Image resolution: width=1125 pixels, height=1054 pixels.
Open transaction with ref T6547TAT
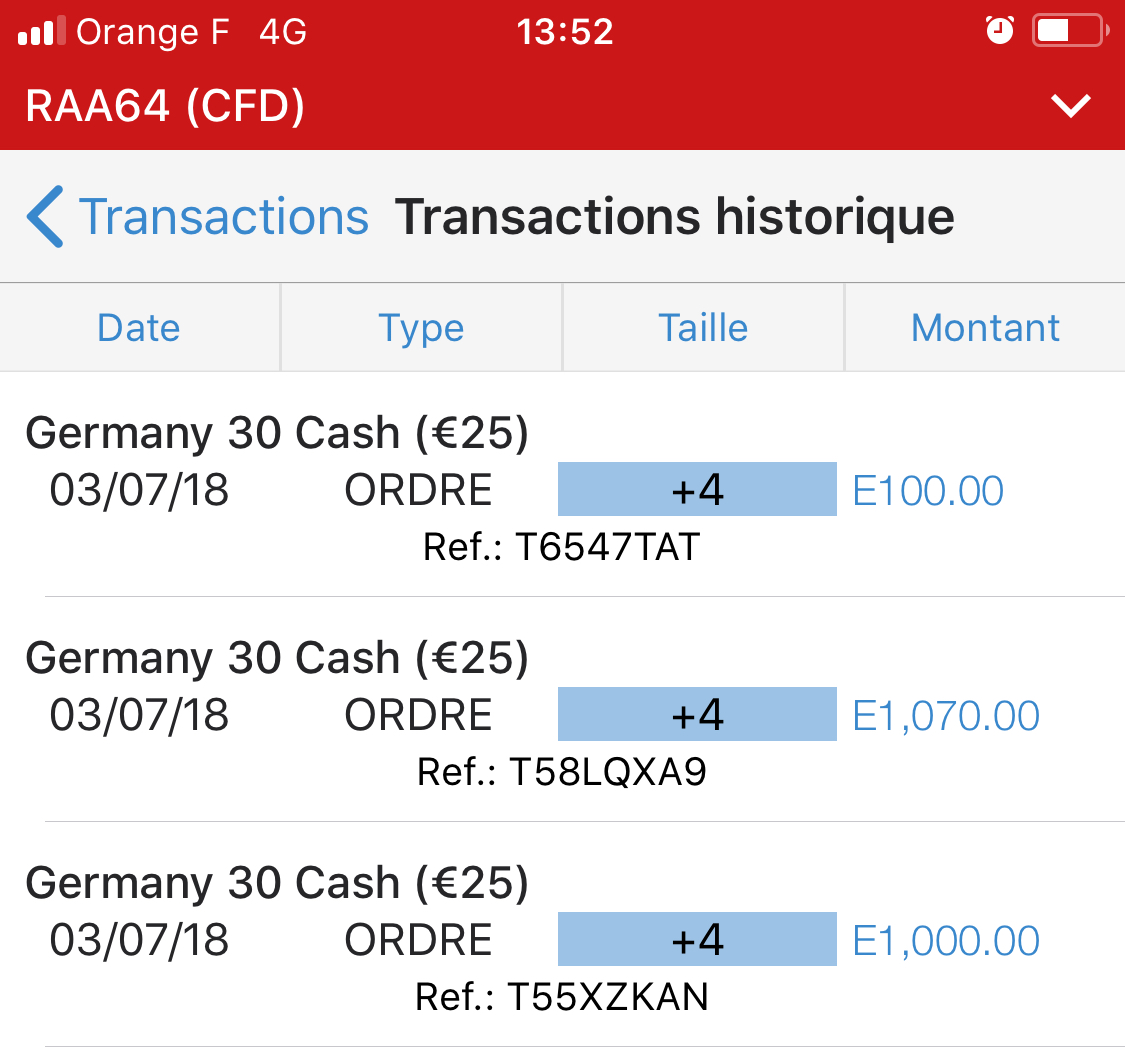pos(562,490)
